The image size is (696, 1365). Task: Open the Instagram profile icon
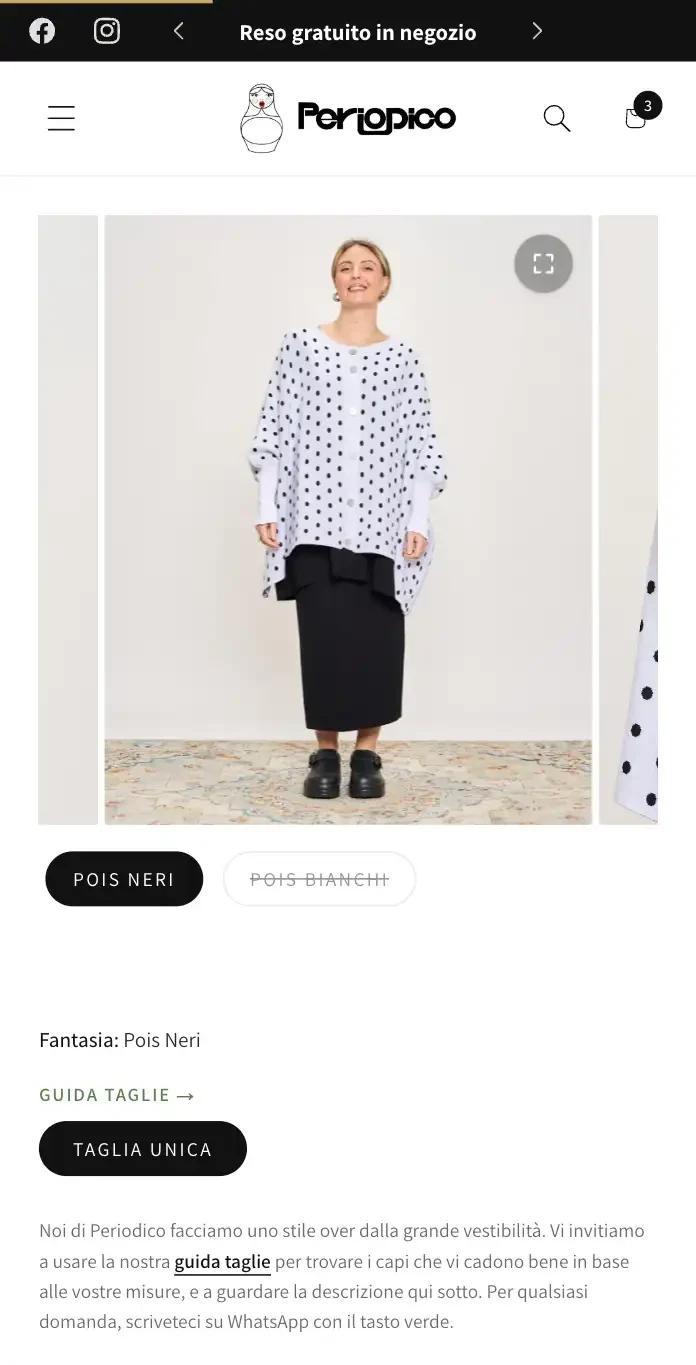tap(107, 31)
